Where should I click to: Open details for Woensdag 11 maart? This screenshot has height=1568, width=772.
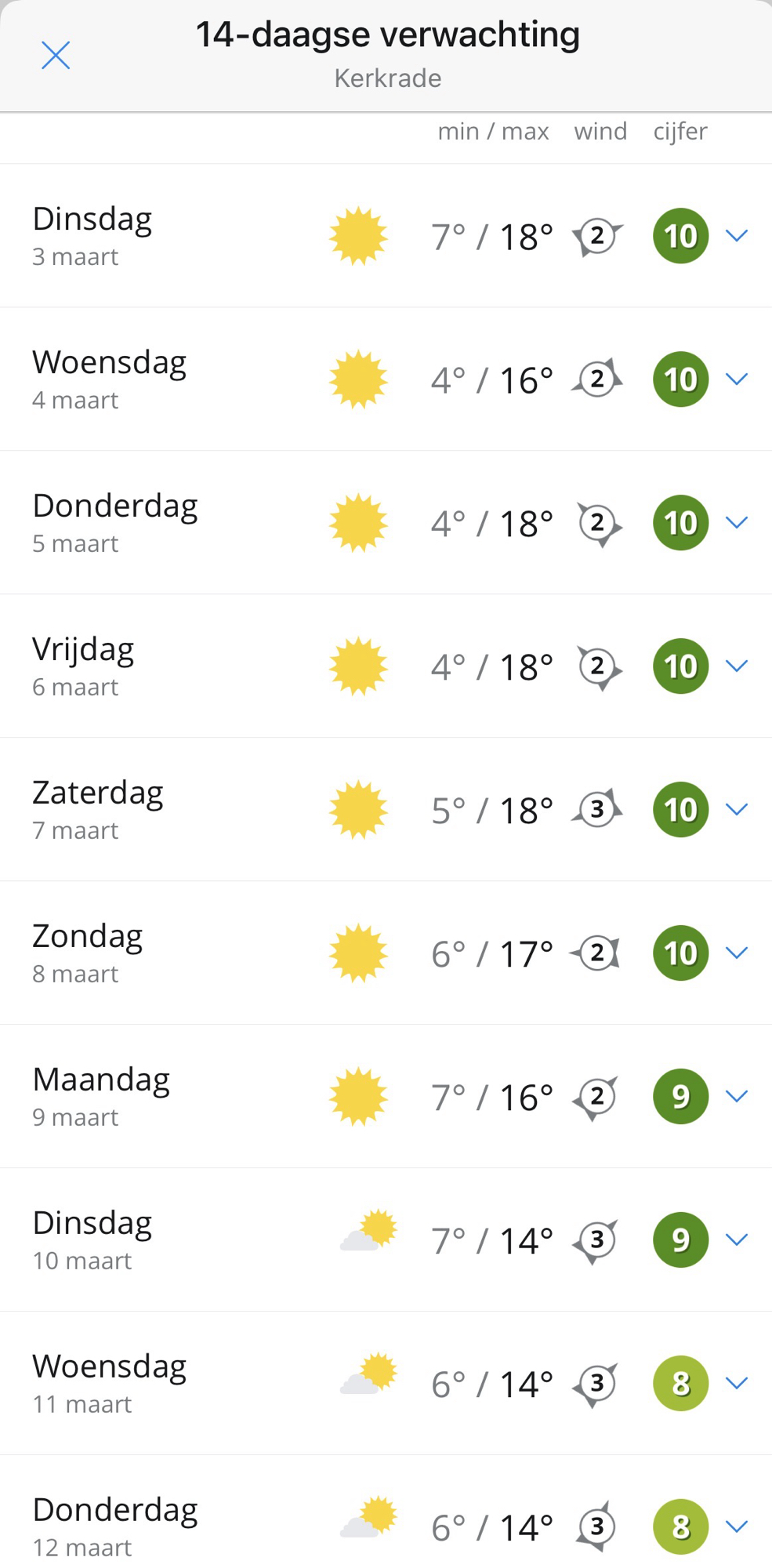coord(736,1383)
